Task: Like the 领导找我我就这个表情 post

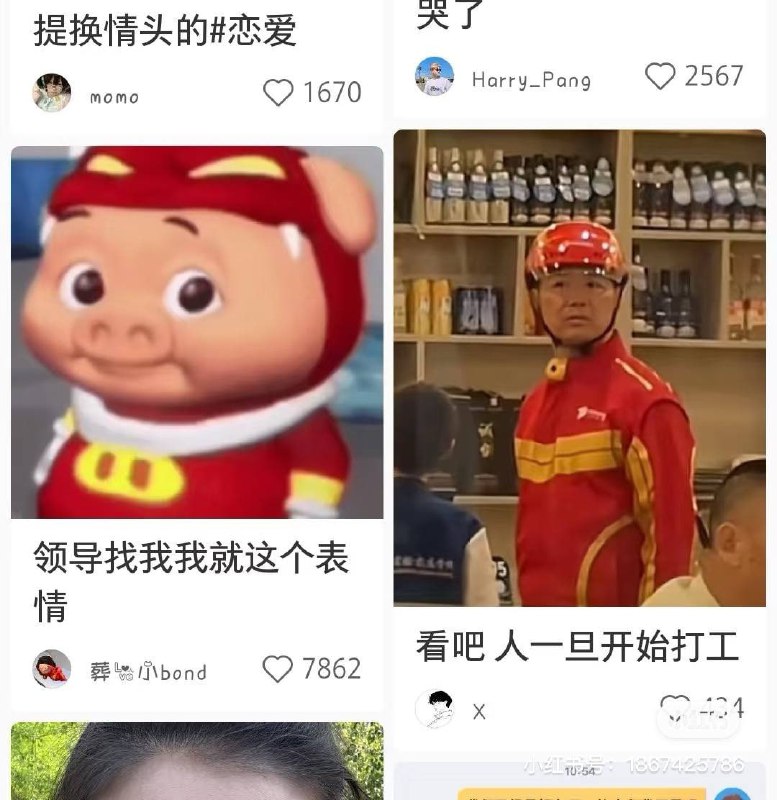Action: point(278,669)
